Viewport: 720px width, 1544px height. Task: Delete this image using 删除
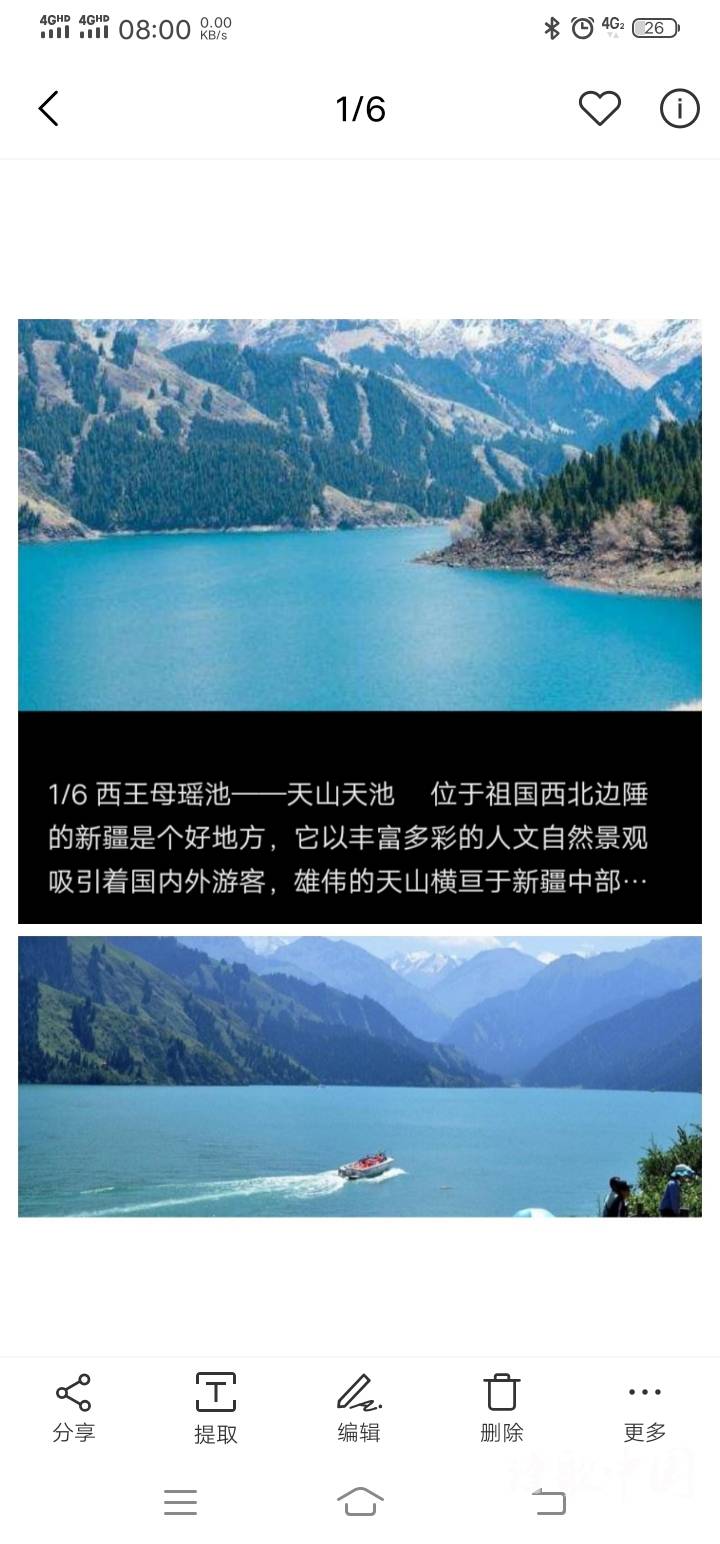502,1406
